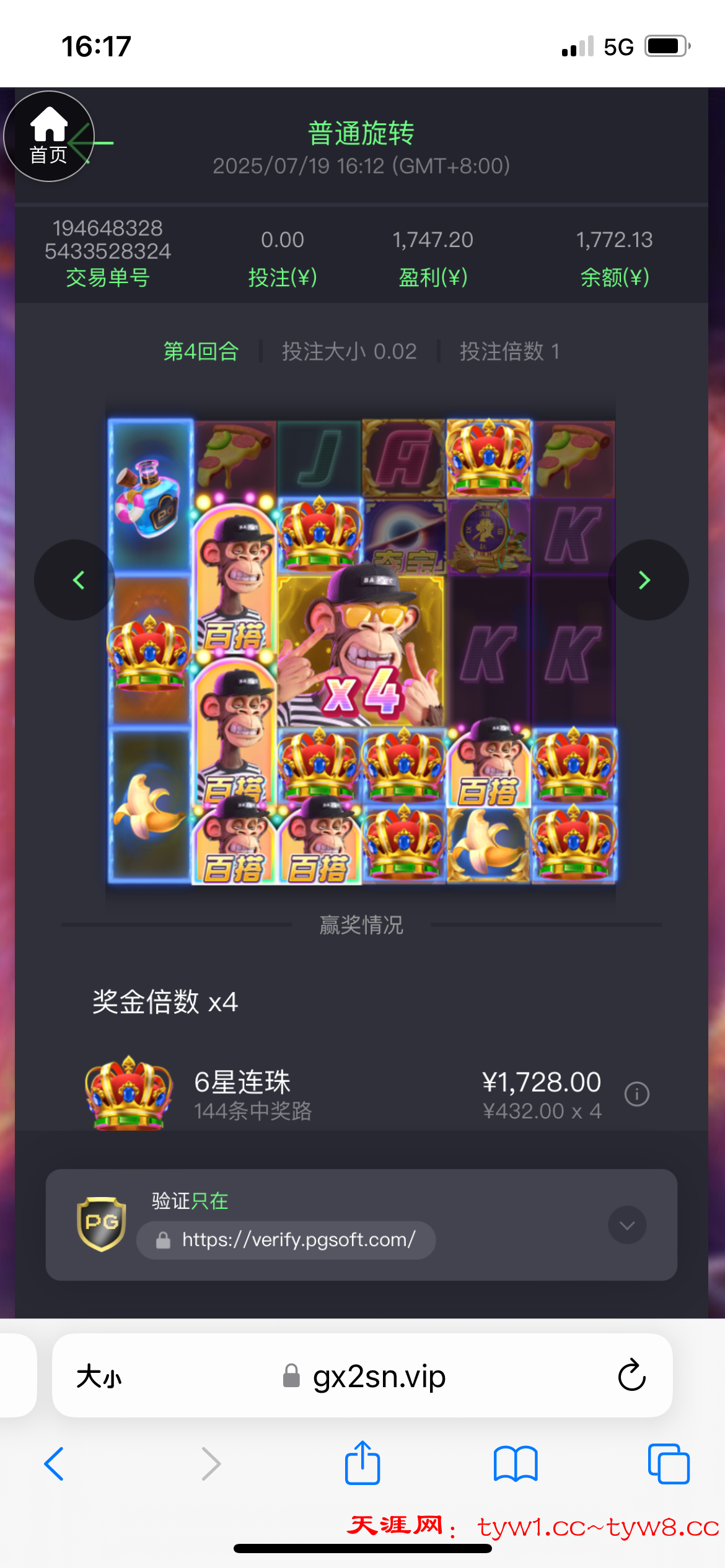The image size is (725, 1568).
Task: Expand the PG verification panel chevron
Action: [626, 1225]
